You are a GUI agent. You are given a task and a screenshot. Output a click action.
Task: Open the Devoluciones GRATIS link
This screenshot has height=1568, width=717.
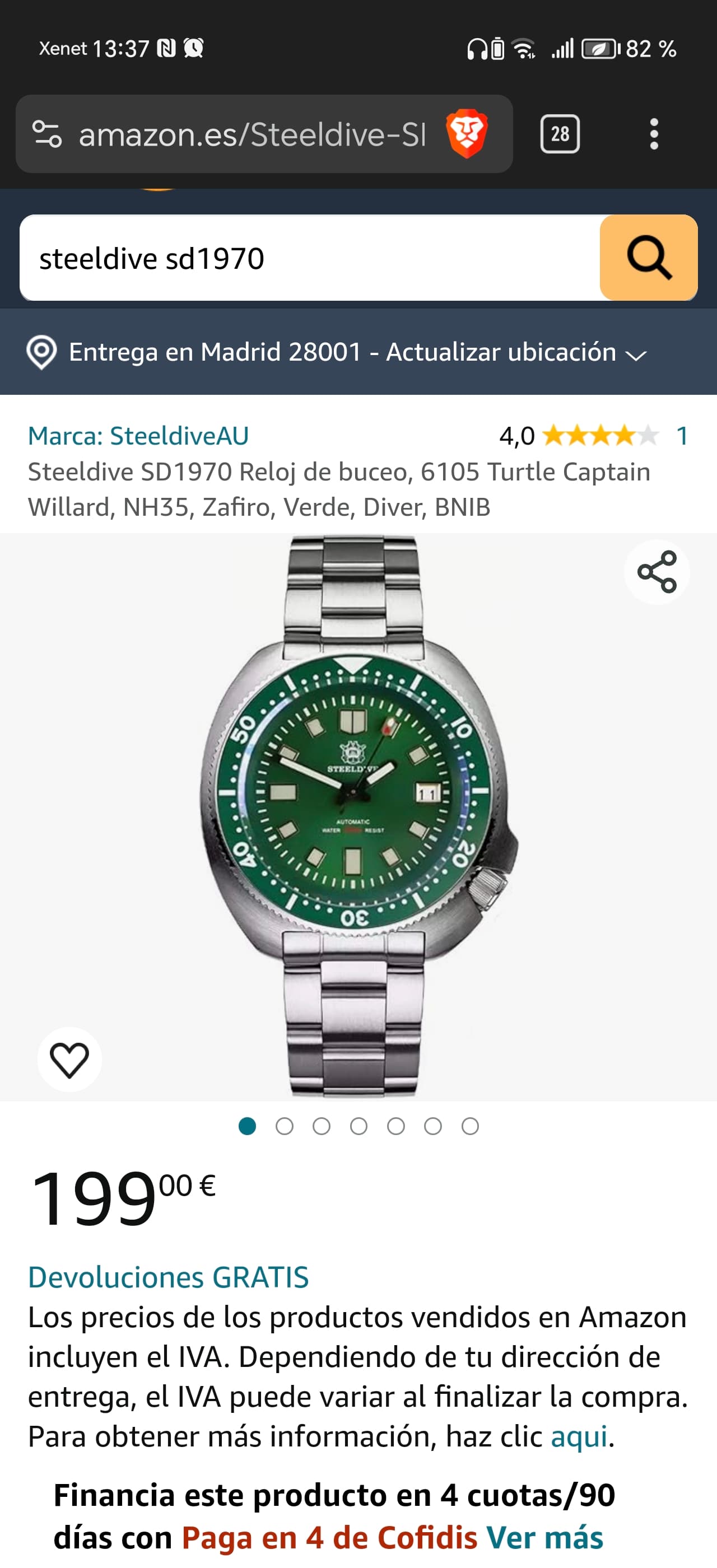coord(169,1277)
